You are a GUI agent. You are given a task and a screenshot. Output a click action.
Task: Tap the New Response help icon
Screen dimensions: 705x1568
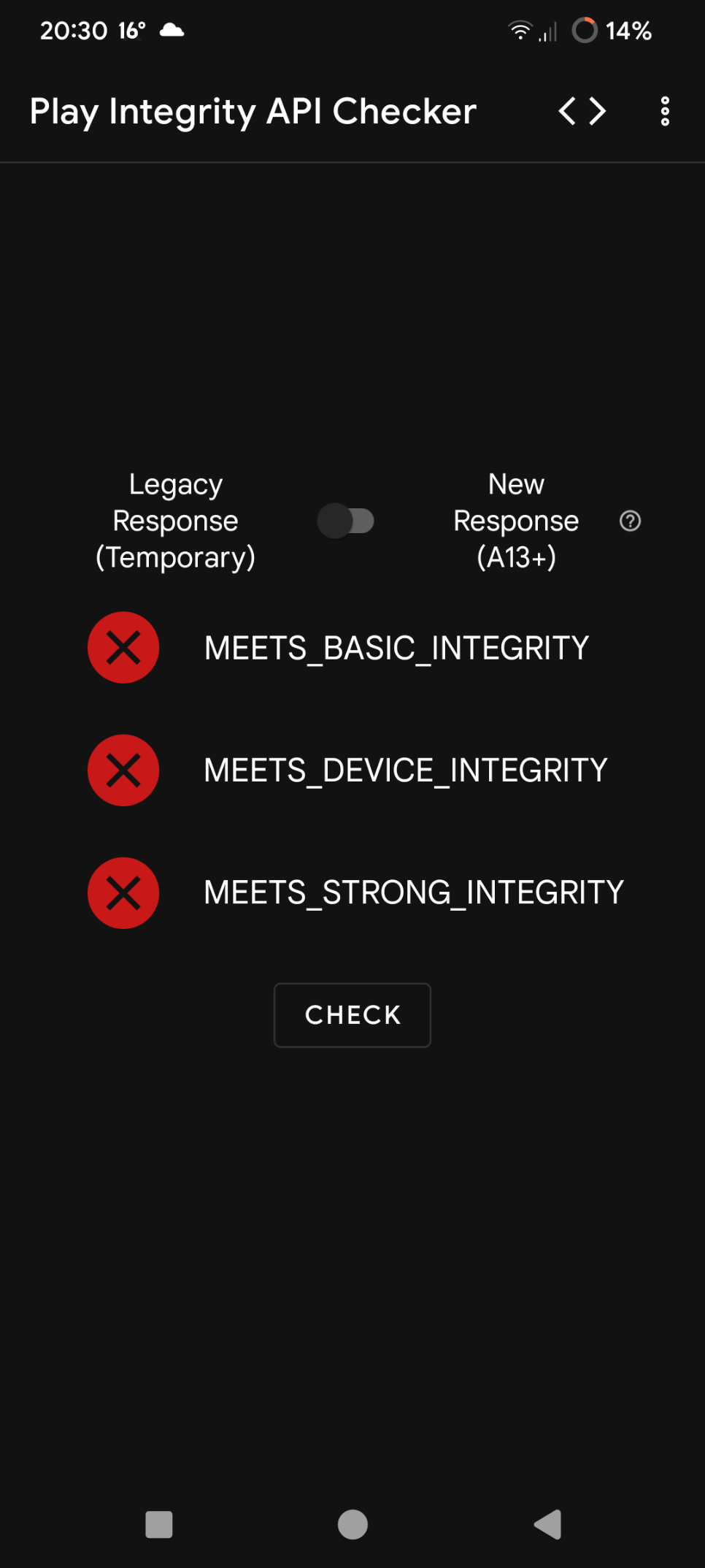630,521
